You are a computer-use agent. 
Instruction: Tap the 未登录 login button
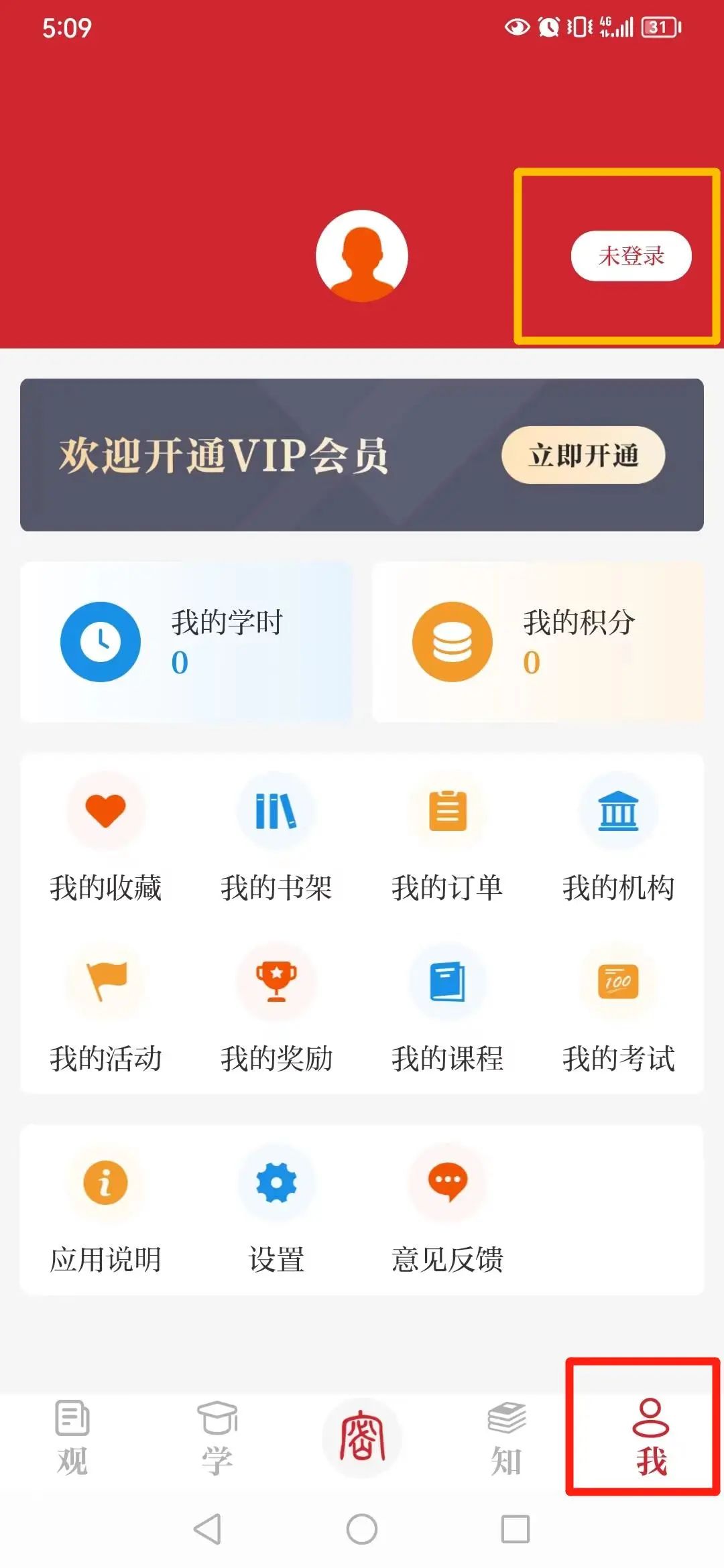click(631, 256)
